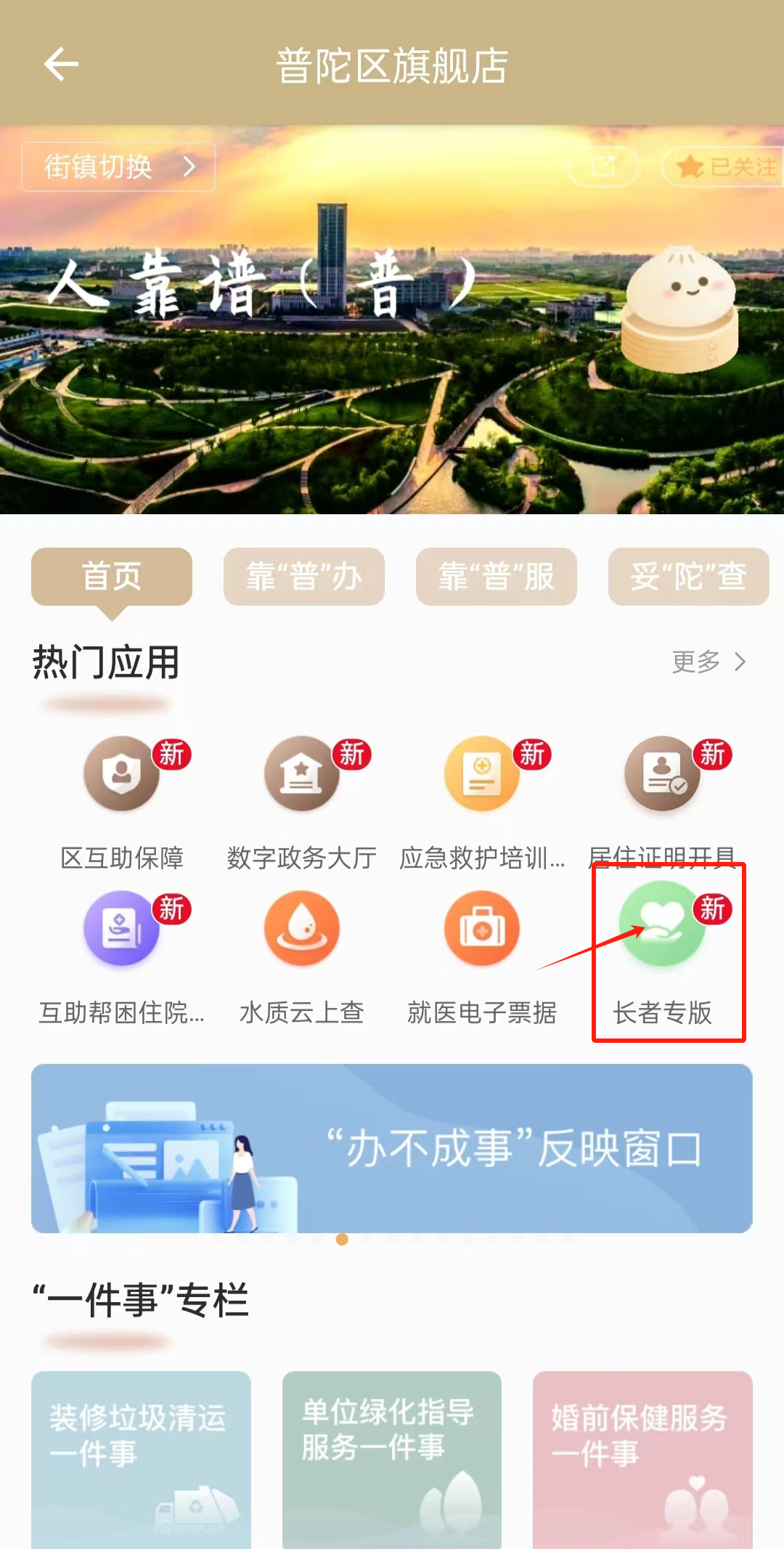Switch to the 靠"普"服 tab

click(x=496, y=577)
